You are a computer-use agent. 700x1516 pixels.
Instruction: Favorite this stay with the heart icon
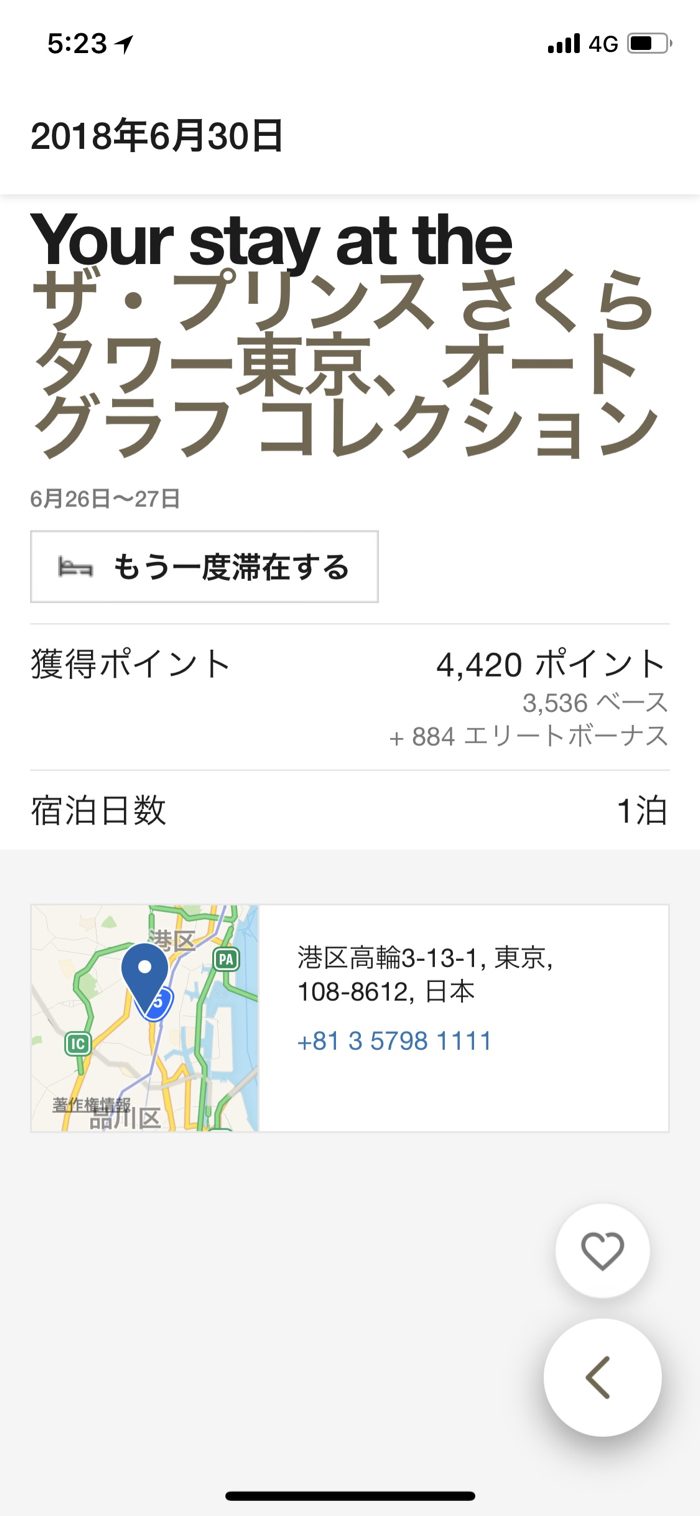[602, 1251]
